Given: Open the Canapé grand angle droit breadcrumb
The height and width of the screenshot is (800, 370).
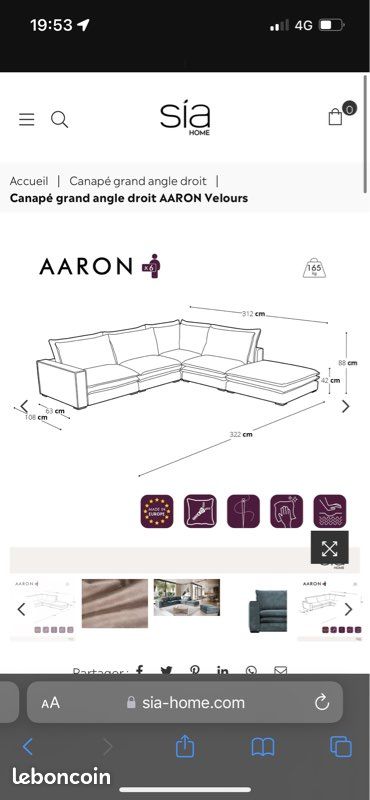Looking at the screenshot, I should click(x=138, y=181).
